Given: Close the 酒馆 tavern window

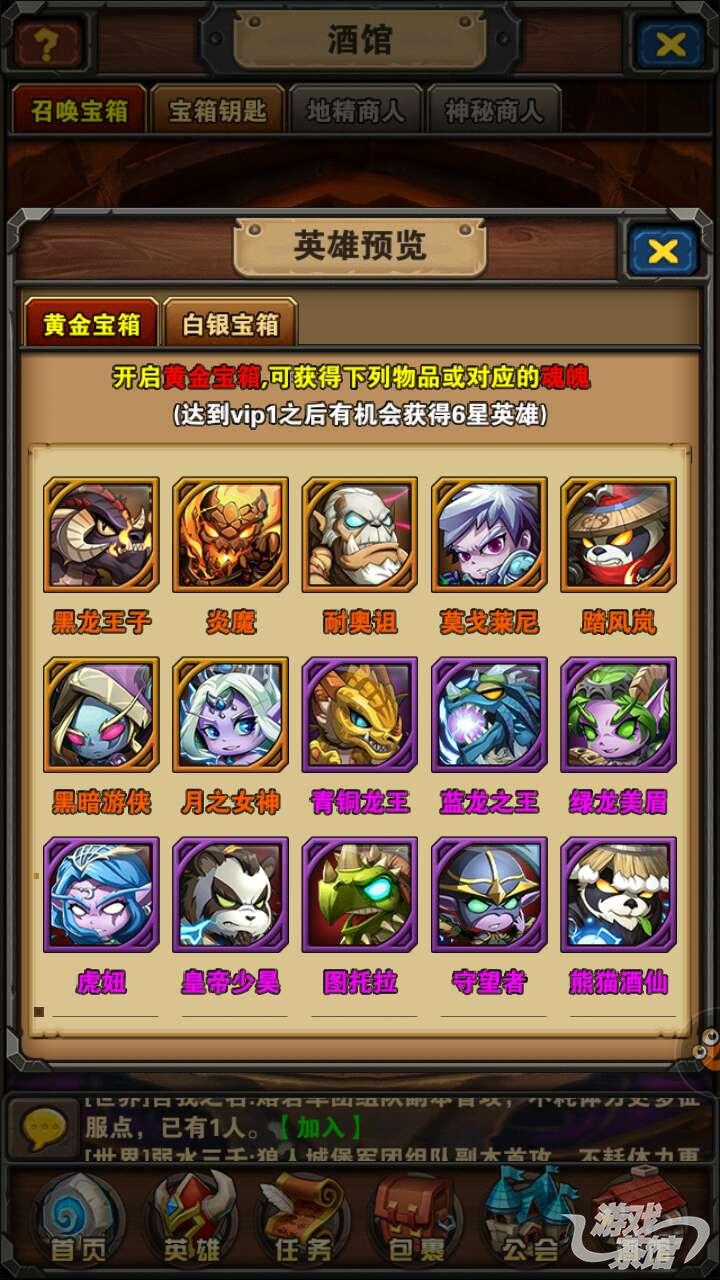Looking at the screenshot, I should tap(670, 43).
